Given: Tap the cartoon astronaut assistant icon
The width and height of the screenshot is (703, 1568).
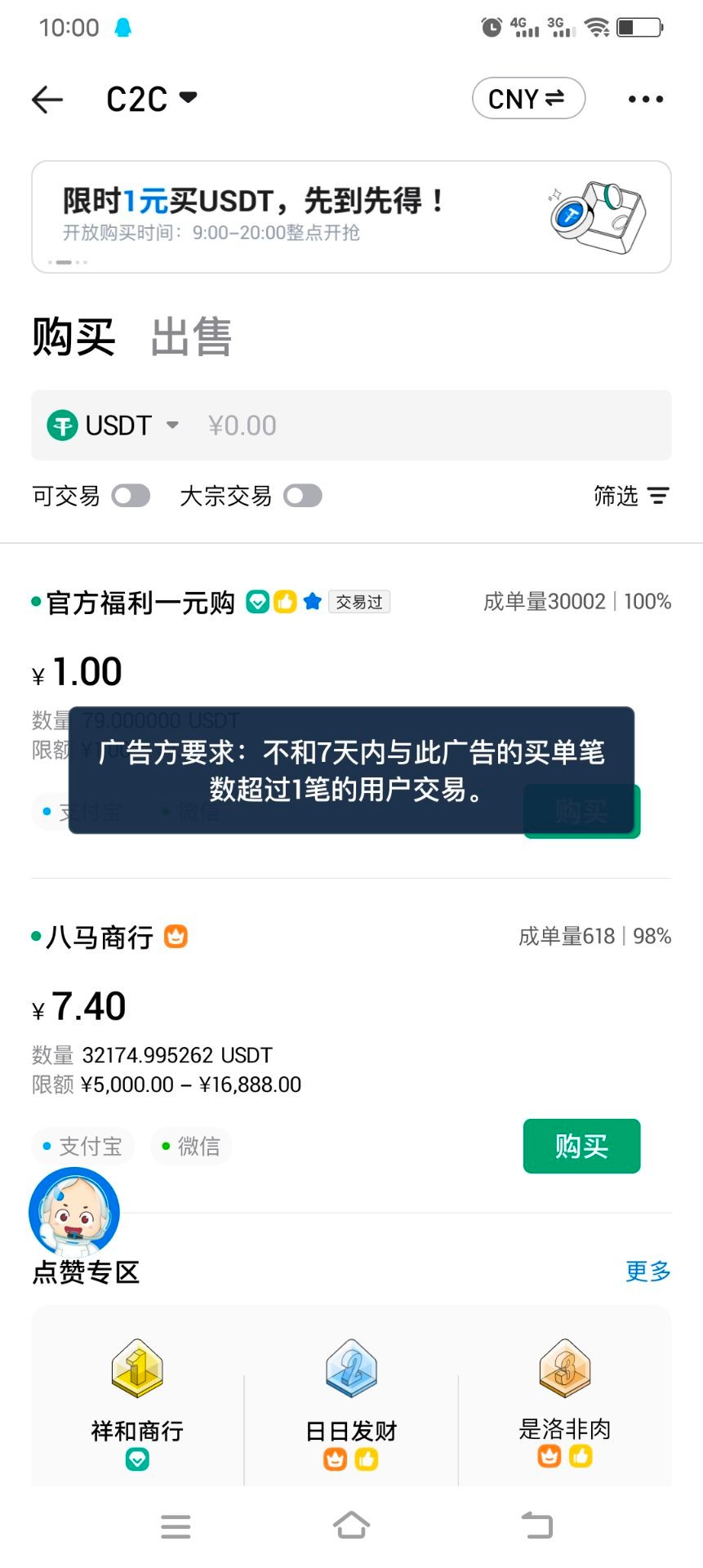Looking at the screenshot, I should point(73,1212).
